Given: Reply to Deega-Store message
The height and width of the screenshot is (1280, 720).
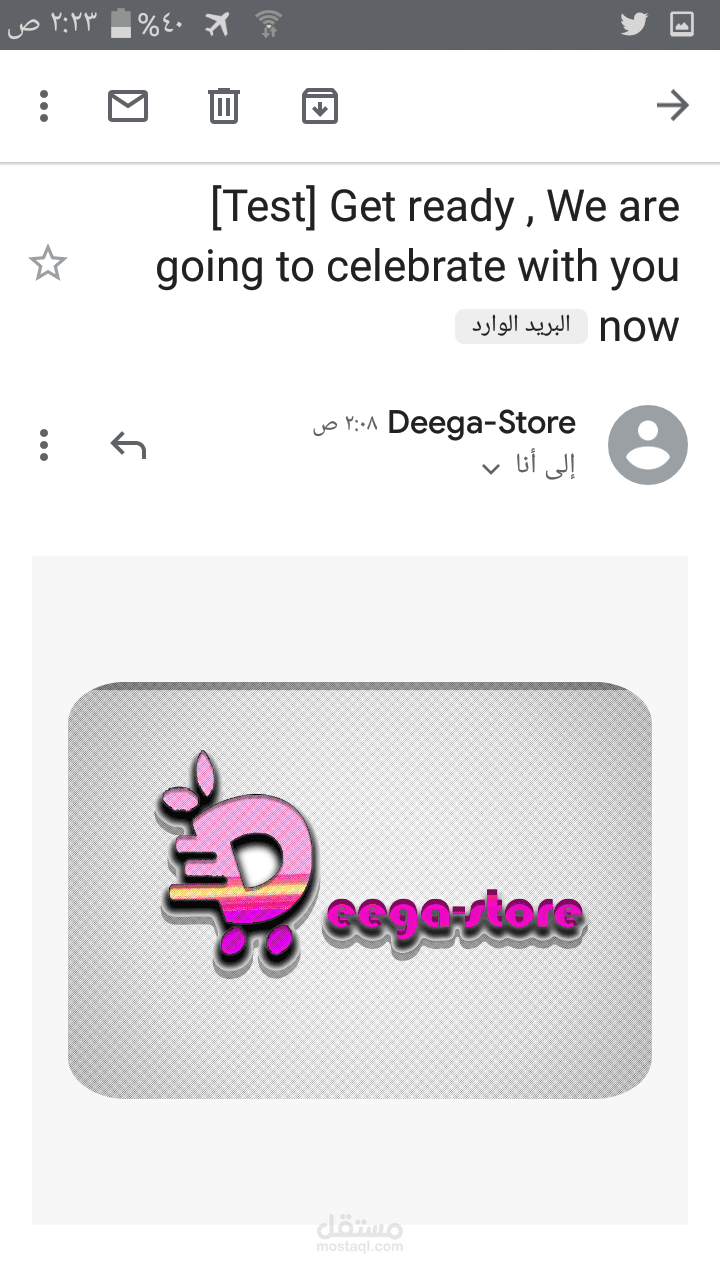Looking at the screenshot, I should click(128, 445).
